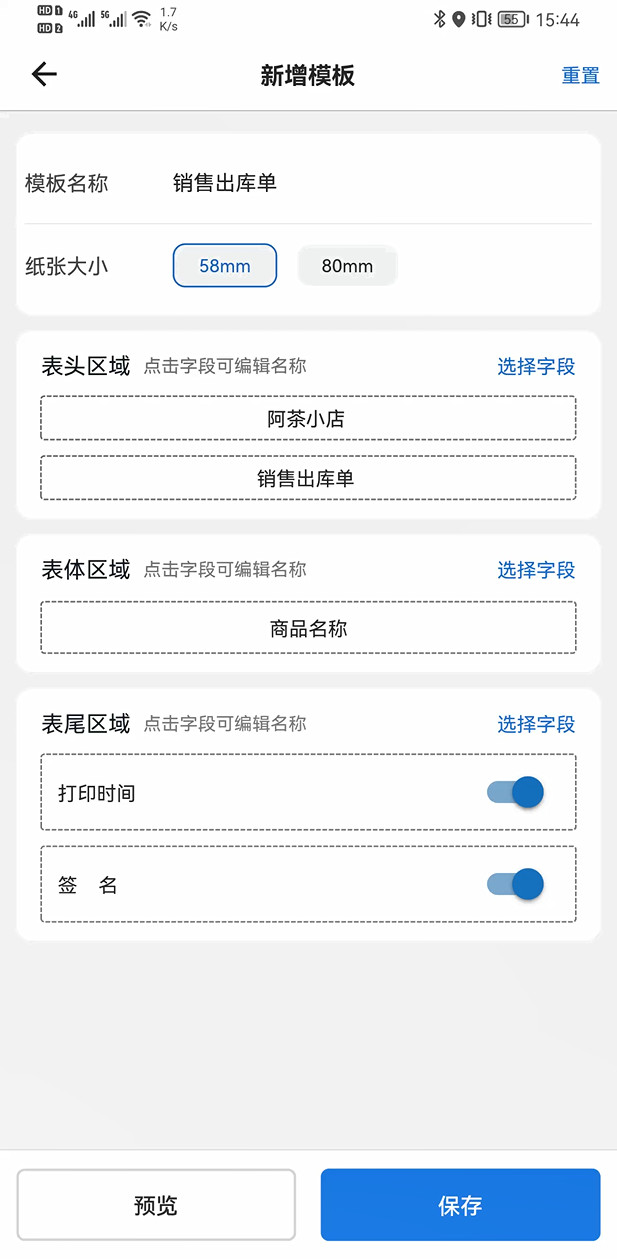Image resolution: width=617 pixels, height=1259 pixels.
Task: Open 选择字段 for 表尾区域
Action: pyautogui.click(x=536, y=724)
